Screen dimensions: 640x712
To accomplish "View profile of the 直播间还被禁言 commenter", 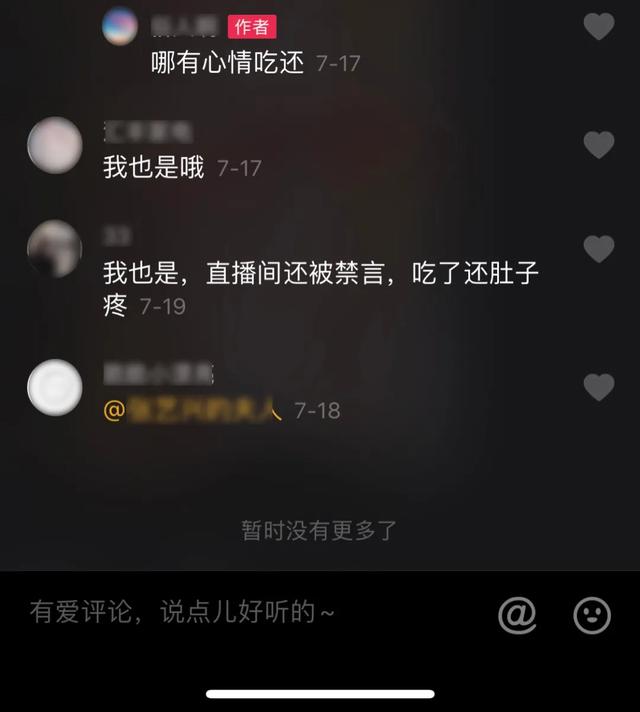I will click(54, 248).
